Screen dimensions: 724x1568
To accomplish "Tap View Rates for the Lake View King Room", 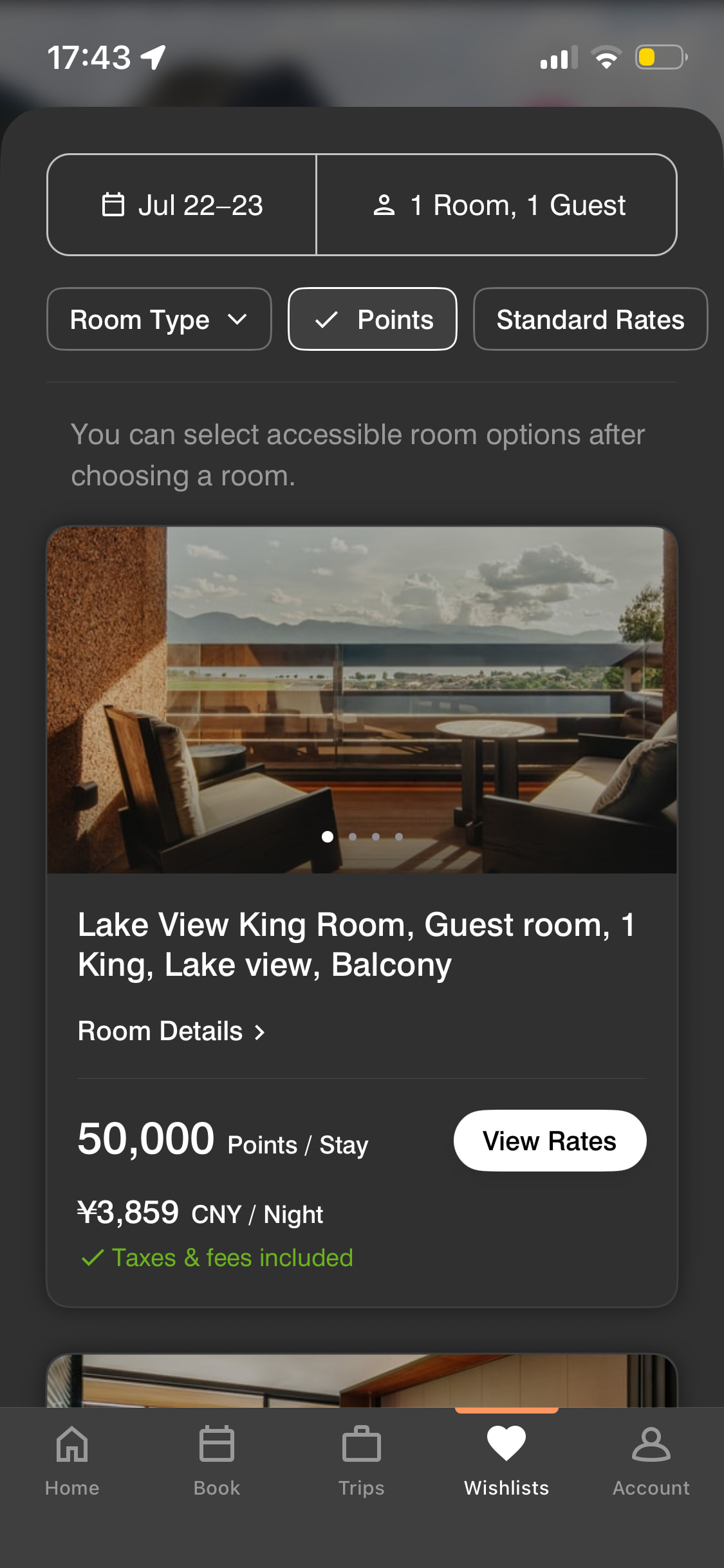I will [550, 1141].
